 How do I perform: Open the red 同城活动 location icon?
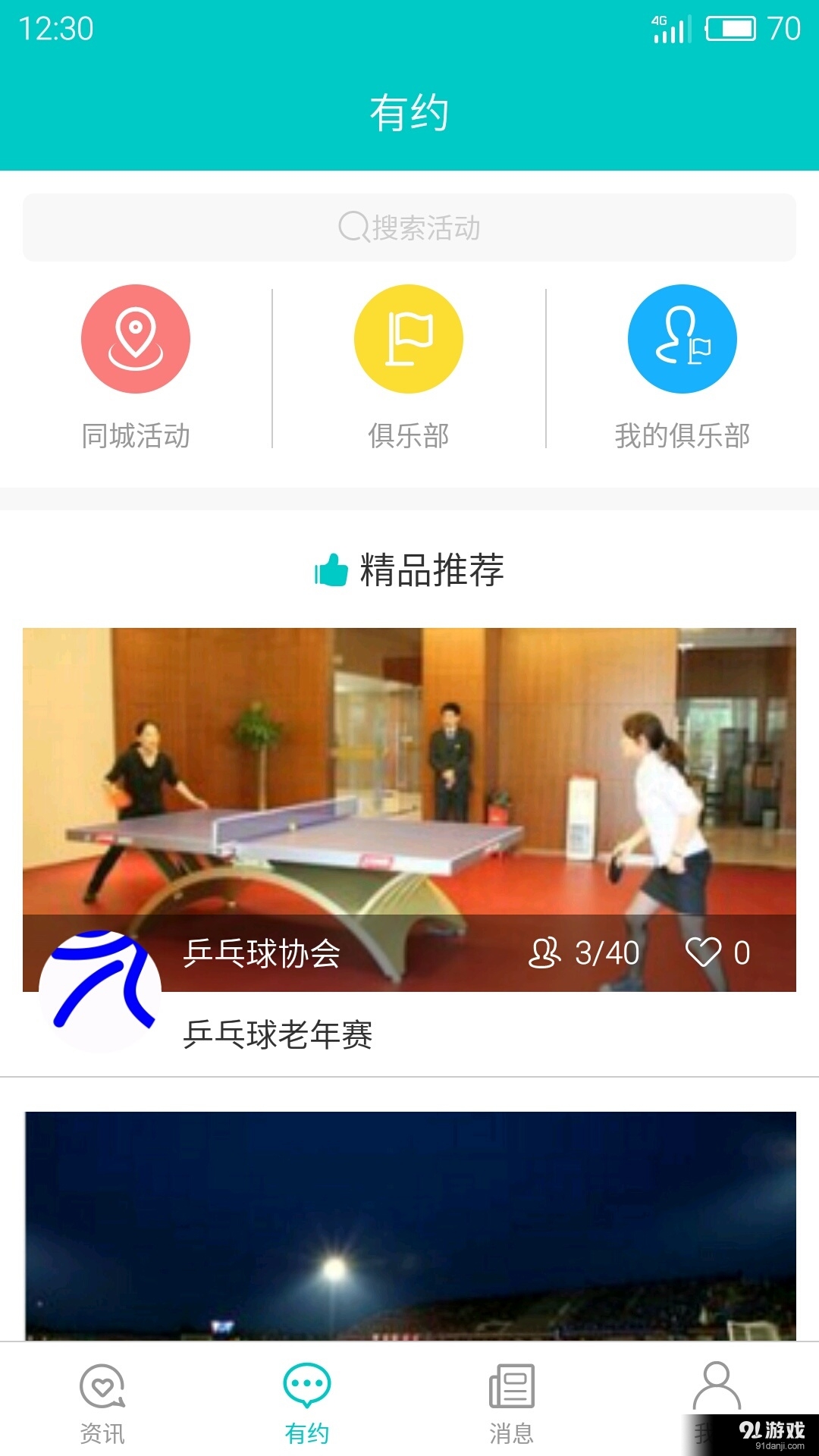[136, 339]
